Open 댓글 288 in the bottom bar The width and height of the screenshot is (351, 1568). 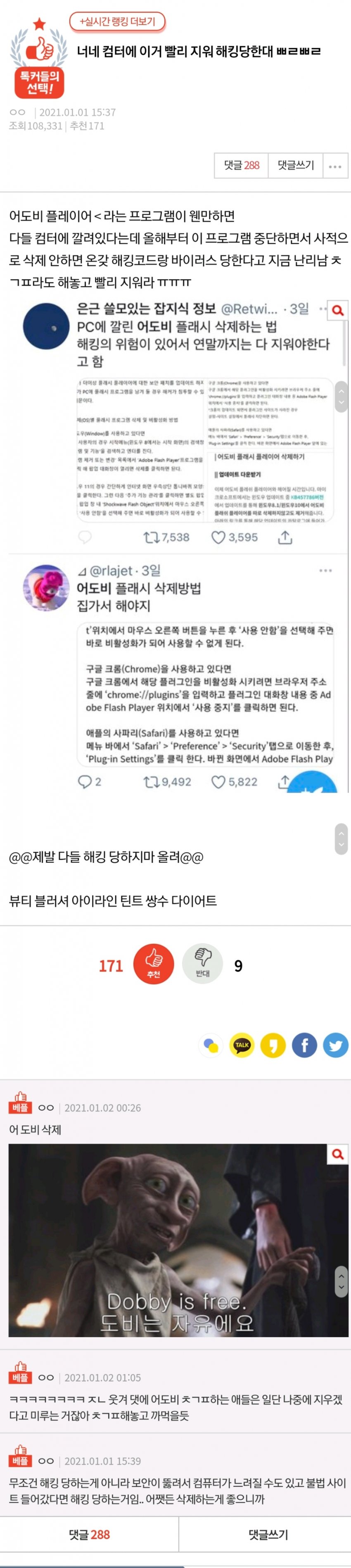[89, 1535]
